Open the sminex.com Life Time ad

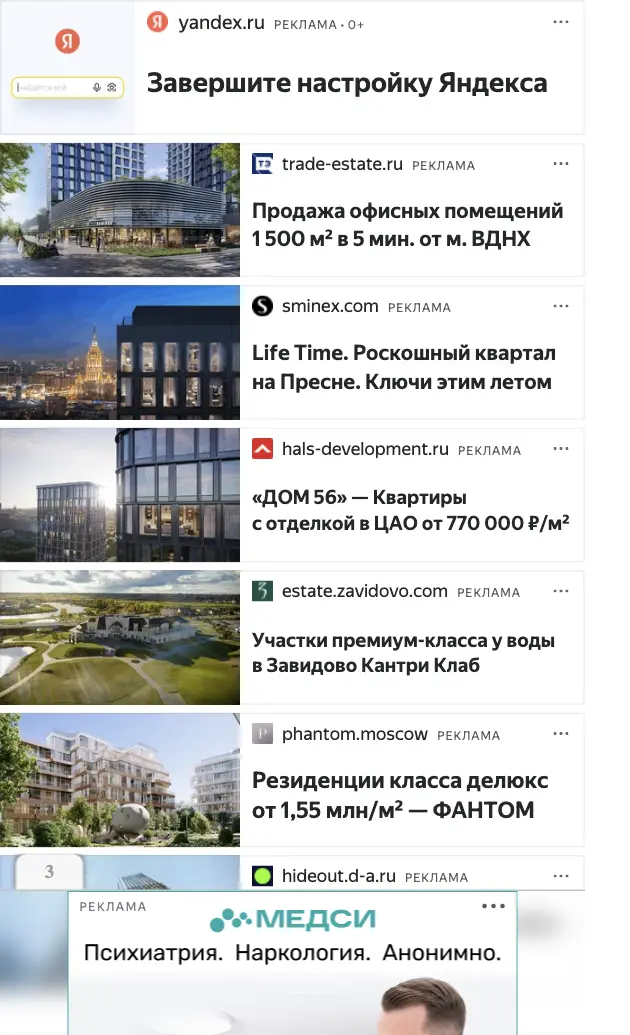292,352
